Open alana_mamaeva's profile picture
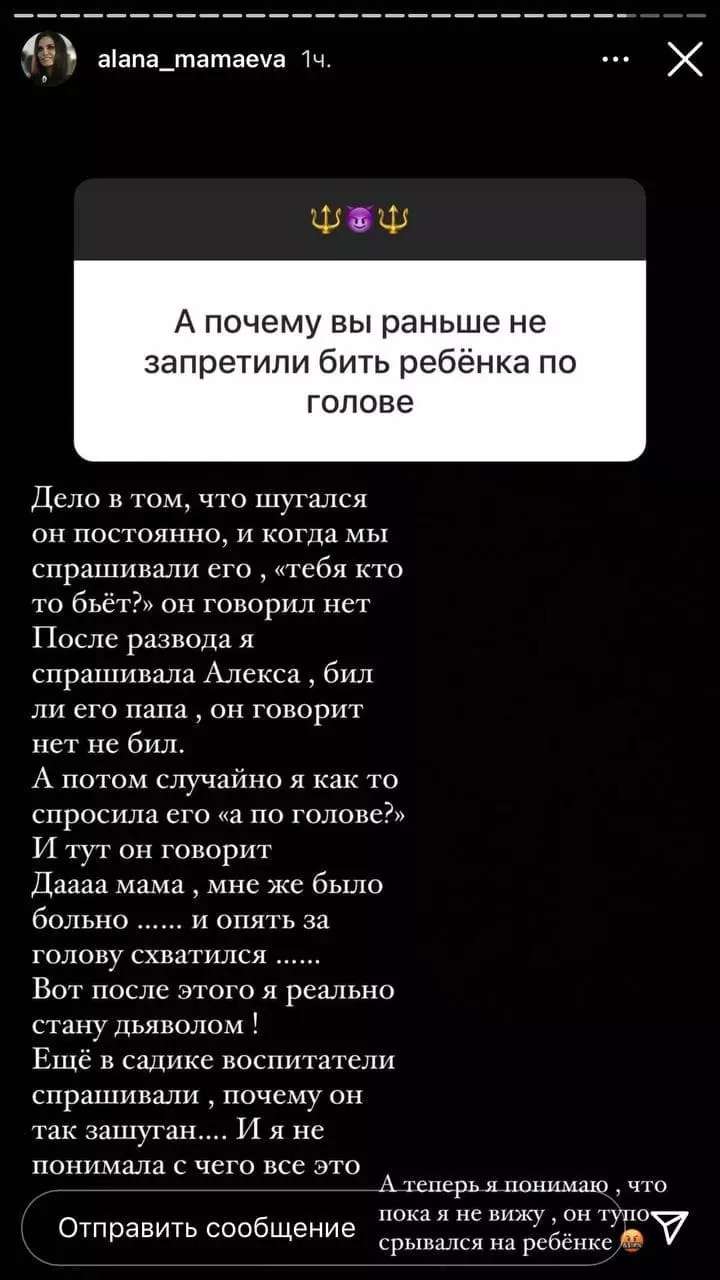This screenshot has height=1280, width=720. click(x=48, y=60)
